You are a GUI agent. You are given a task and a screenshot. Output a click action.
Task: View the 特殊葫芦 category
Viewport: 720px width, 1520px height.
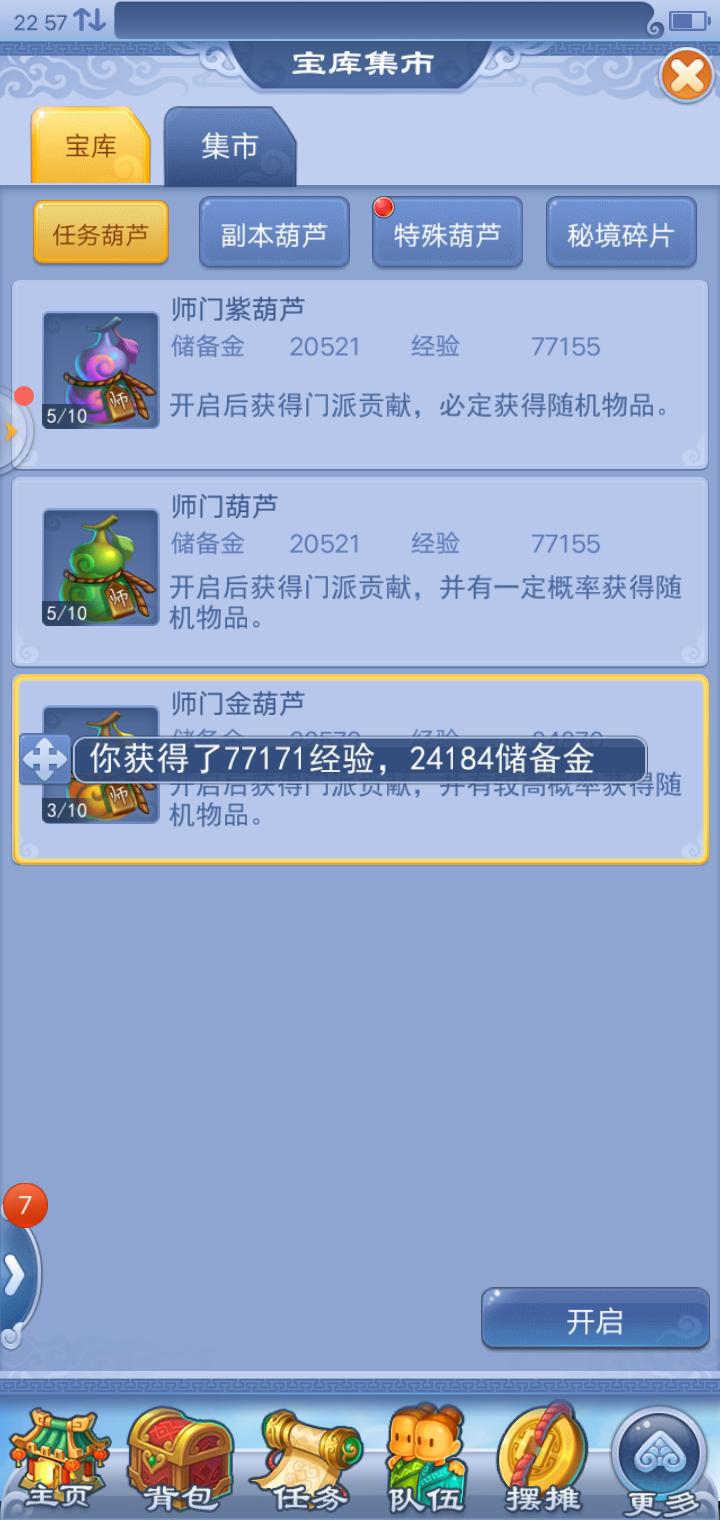447,234
